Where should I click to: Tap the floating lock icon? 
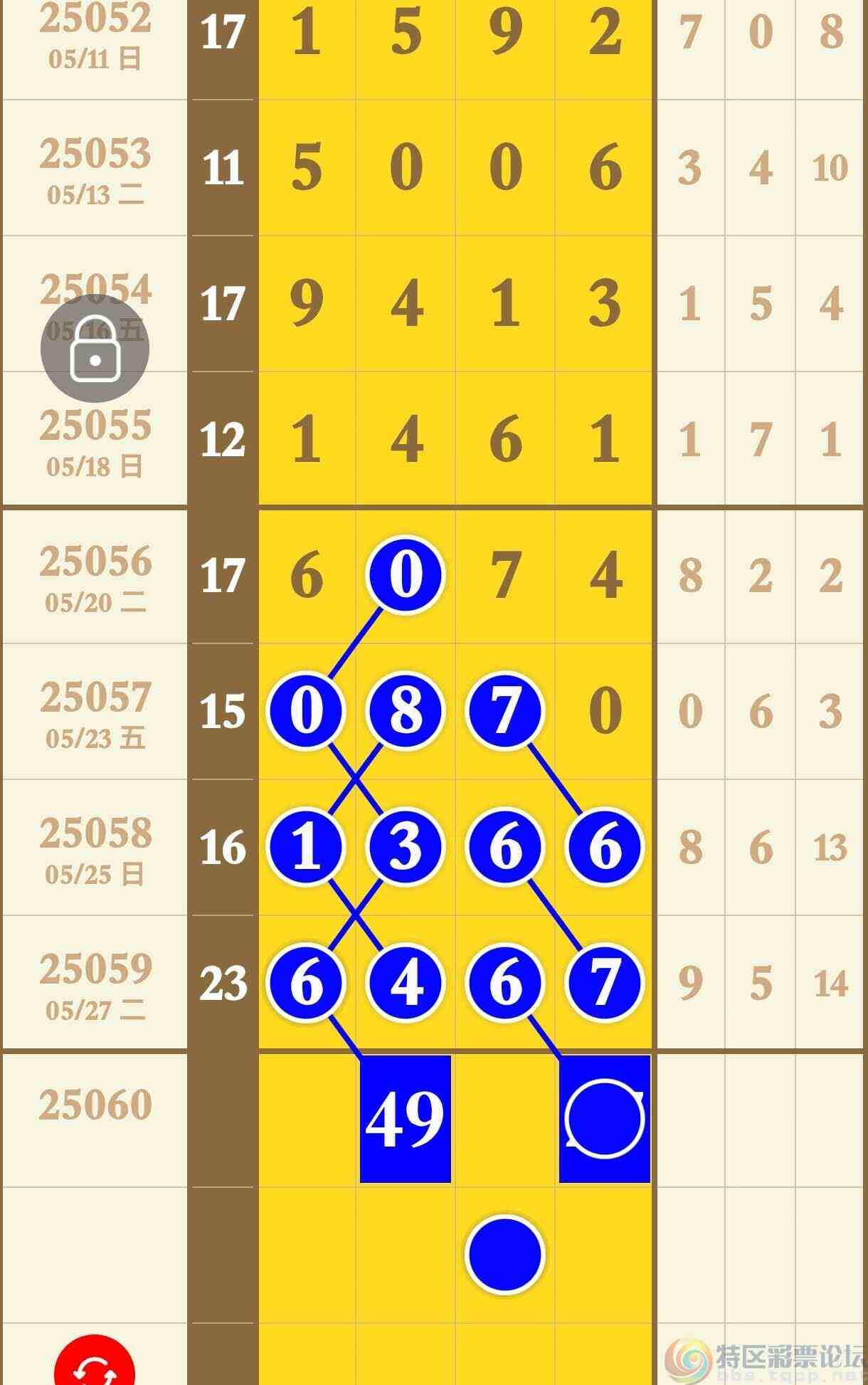click(95, 349)
